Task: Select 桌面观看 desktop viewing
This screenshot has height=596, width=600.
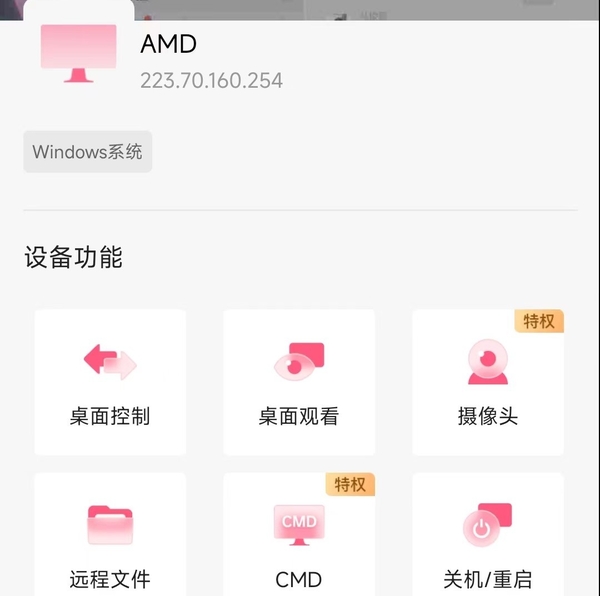Action: tap(299, 382)
